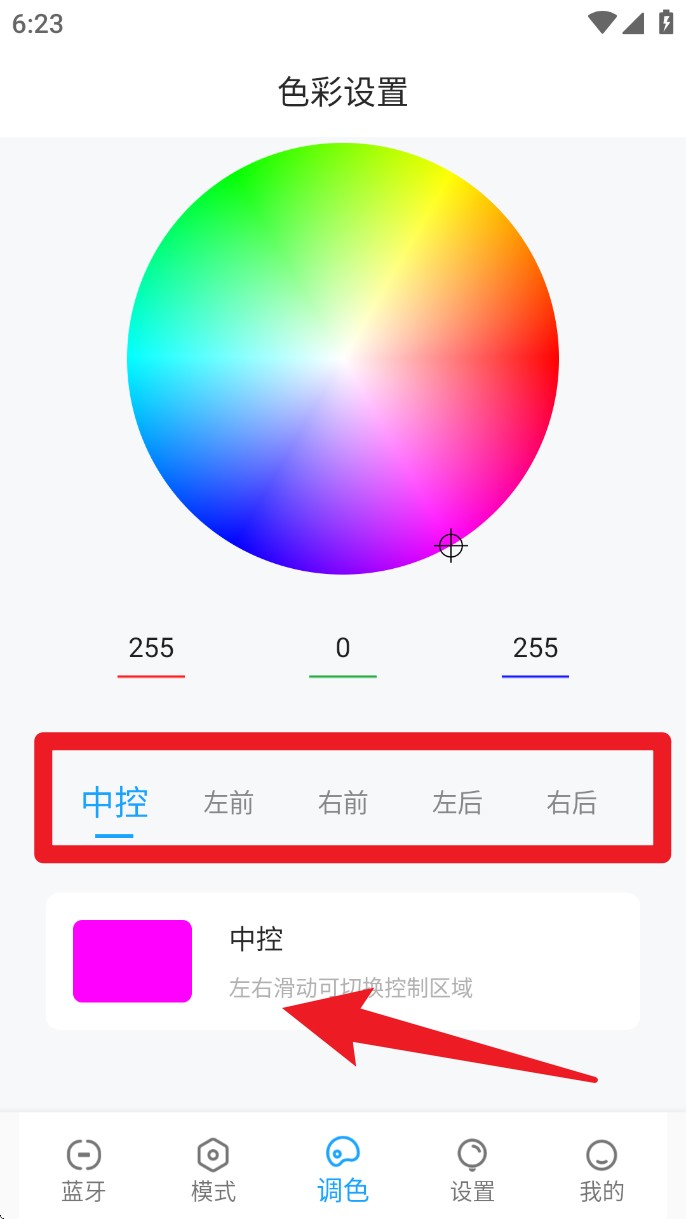This screenshot has width=686, height=1219.
Task: Open the 我的 bottom tab
Action: pos(601,1169)
